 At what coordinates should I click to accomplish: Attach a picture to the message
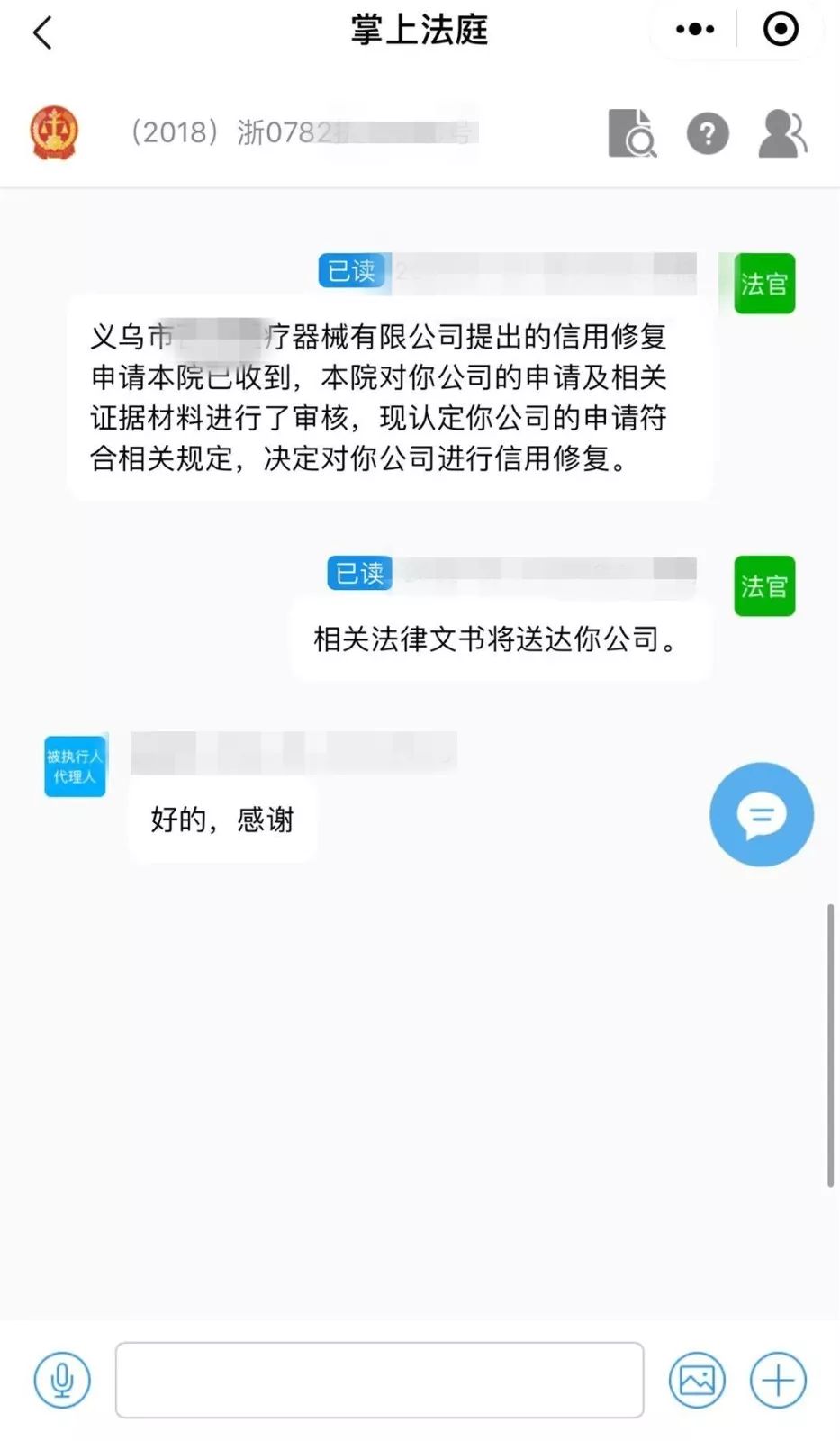[697, 1379]
